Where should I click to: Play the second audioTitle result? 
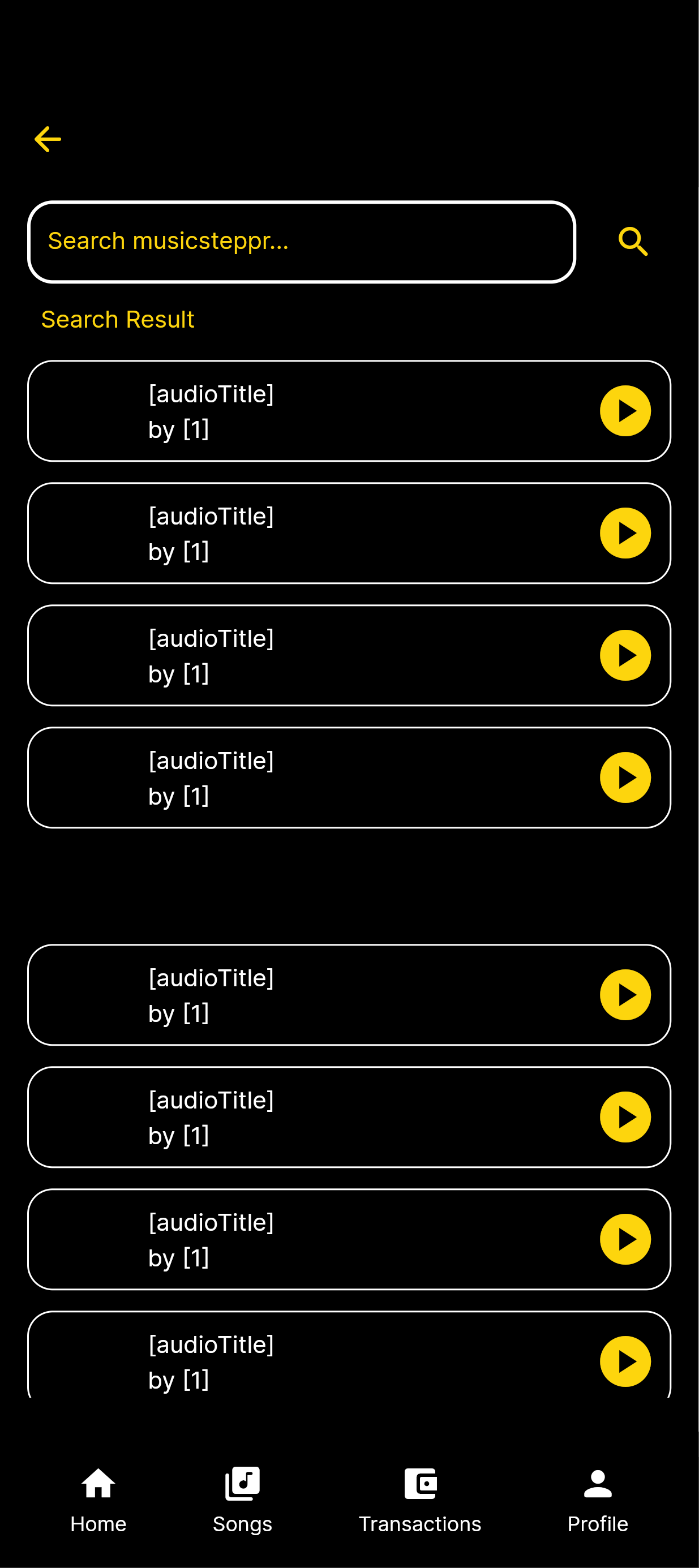pos(625,532)
